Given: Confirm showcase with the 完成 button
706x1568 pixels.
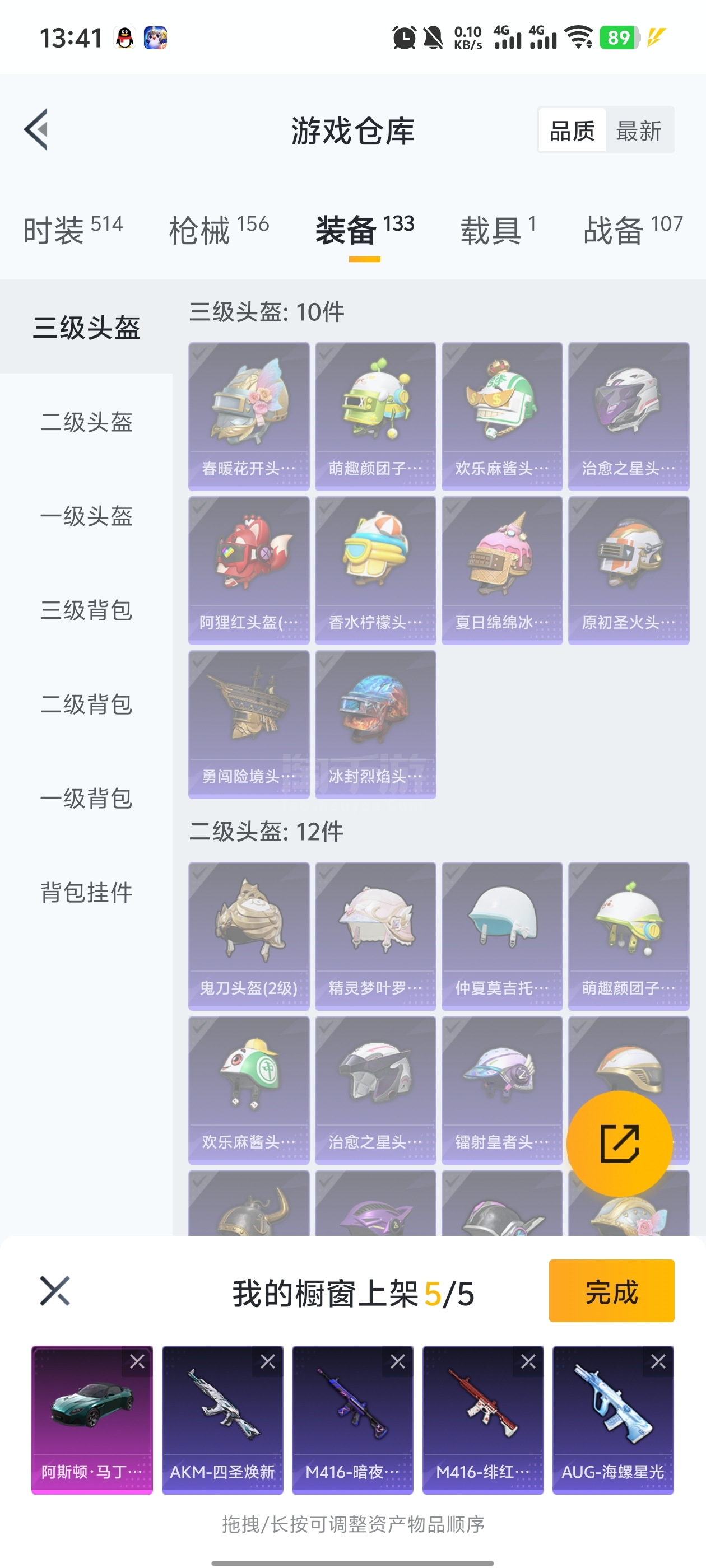Looking at the screenshot, I should (611, 1290).
